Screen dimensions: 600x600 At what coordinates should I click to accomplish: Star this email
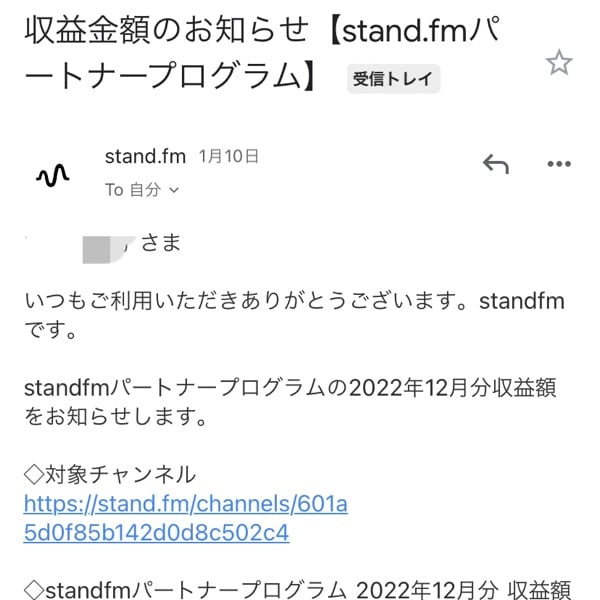point(558,64)
